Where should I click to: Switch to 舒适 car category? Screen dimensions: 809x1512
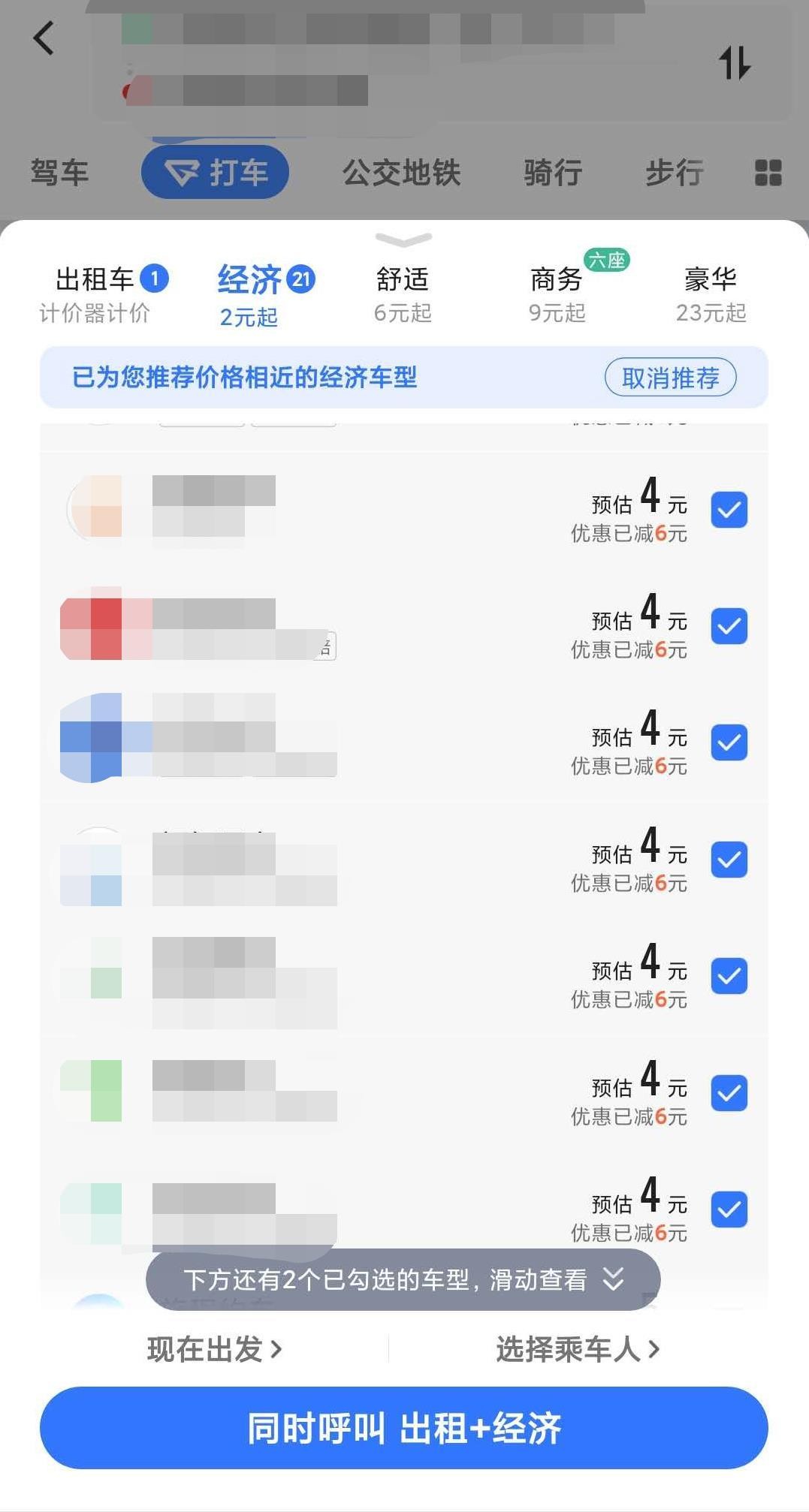point(403,294)
